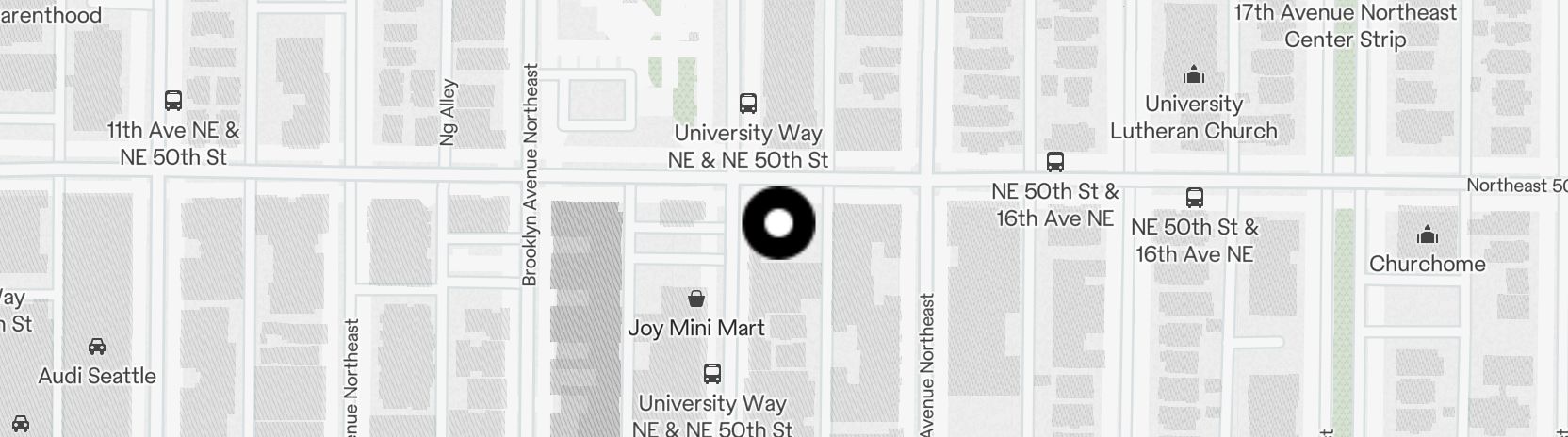Open the University Lutheran Church marker
Viewport: 1568px width, 437px height.
pyautogui.click(x=1194, y=75)
